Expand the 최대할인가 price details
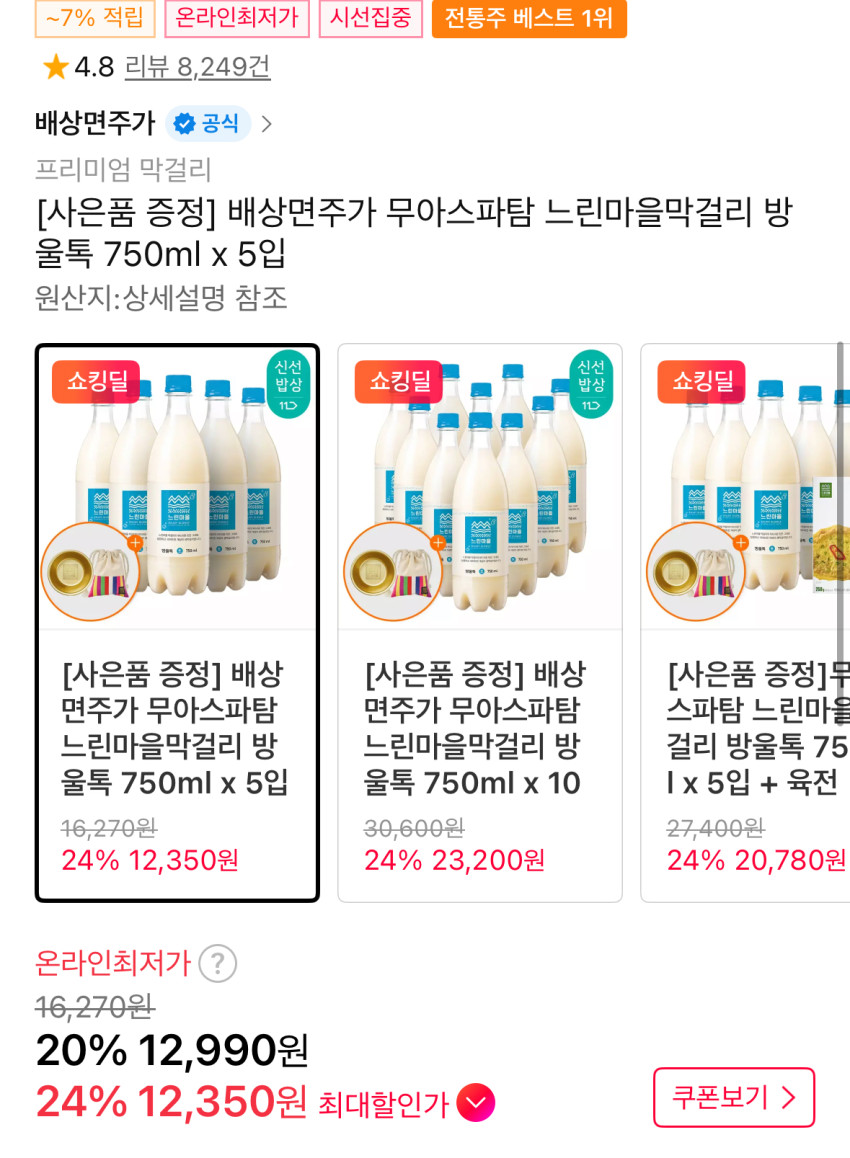This screenshot has height=1158, width=850. pyautogui.click(x=475, y=1103)
